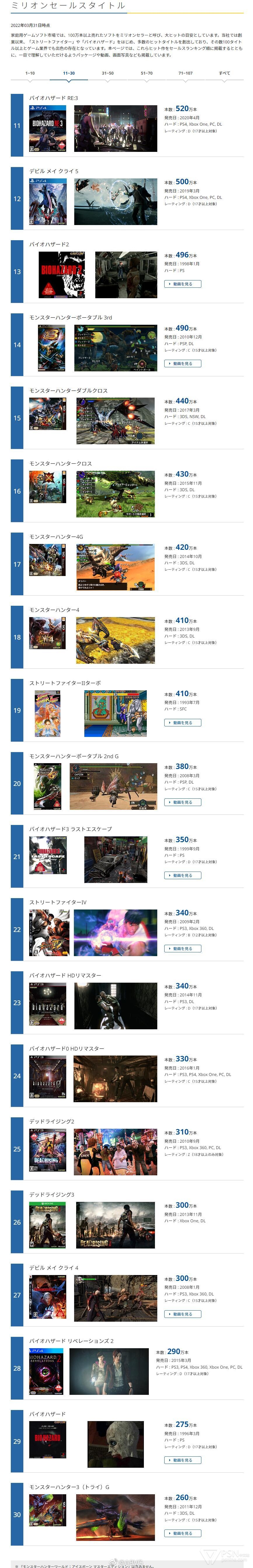Open the 31~50 ranking tab
The height and width of the screenshot is (1568, 253).
pos(108,73)
